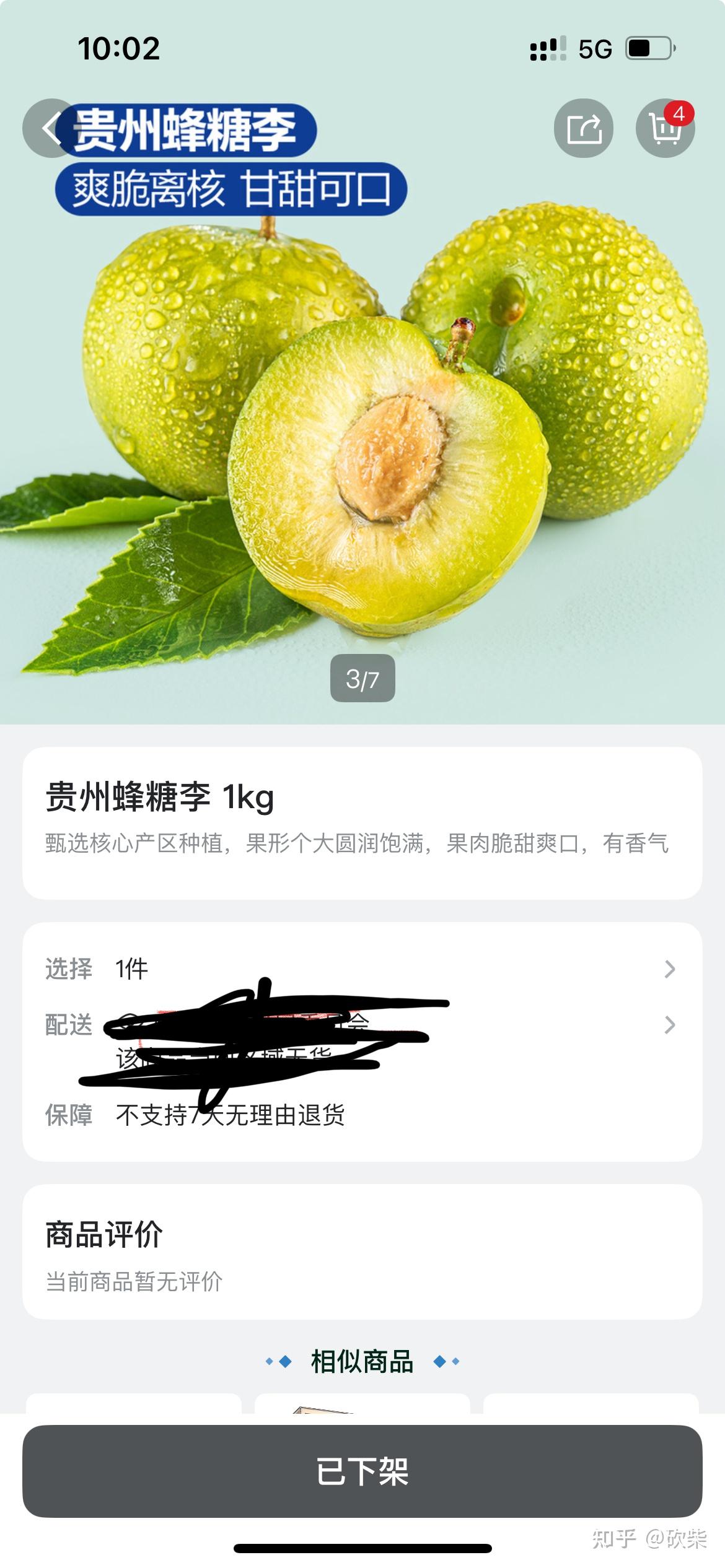Open the 配送 delivery address row

coord(362,1025)
